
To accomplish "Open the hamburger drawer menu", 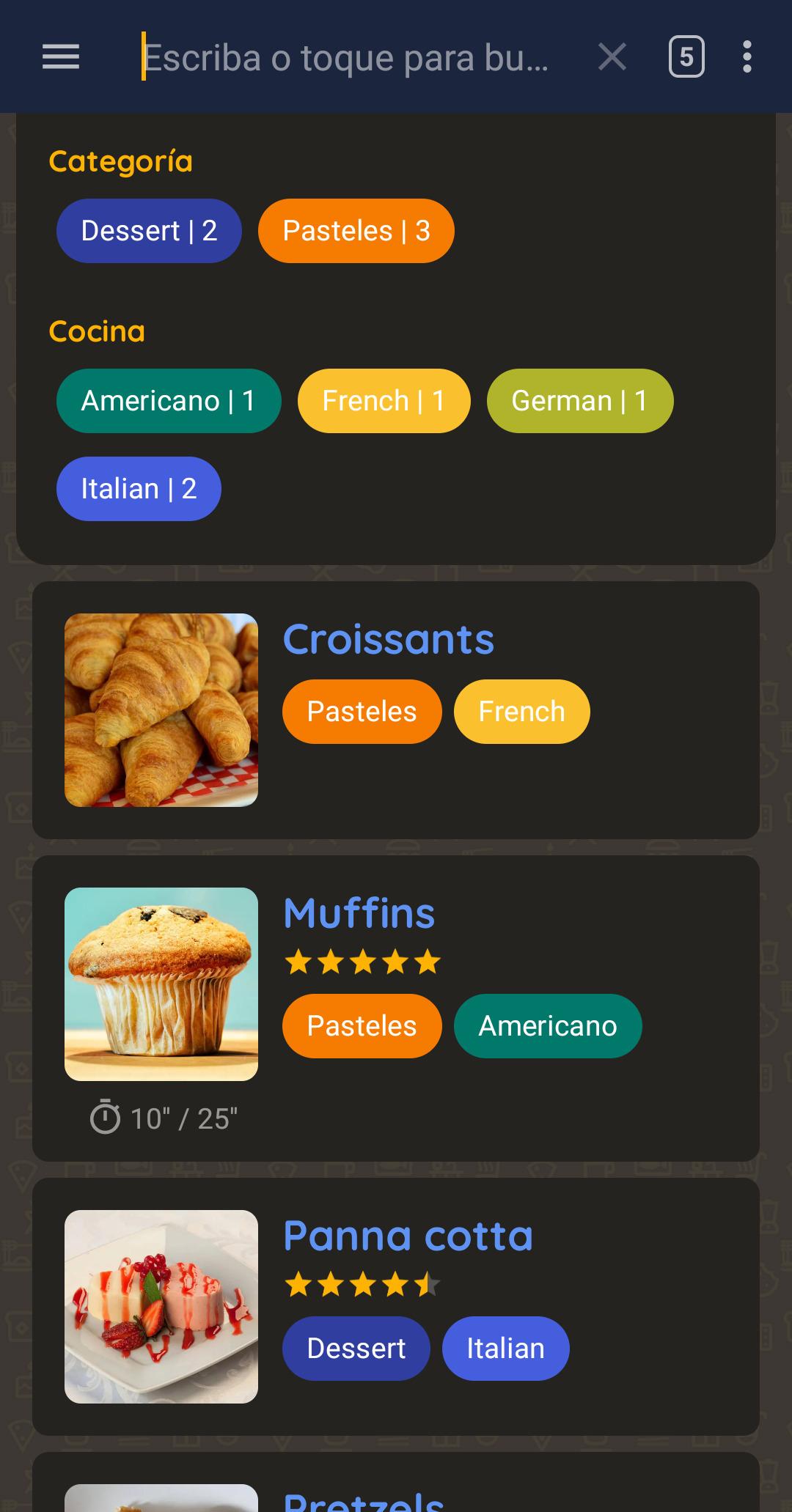I will [x=61, y=56].
